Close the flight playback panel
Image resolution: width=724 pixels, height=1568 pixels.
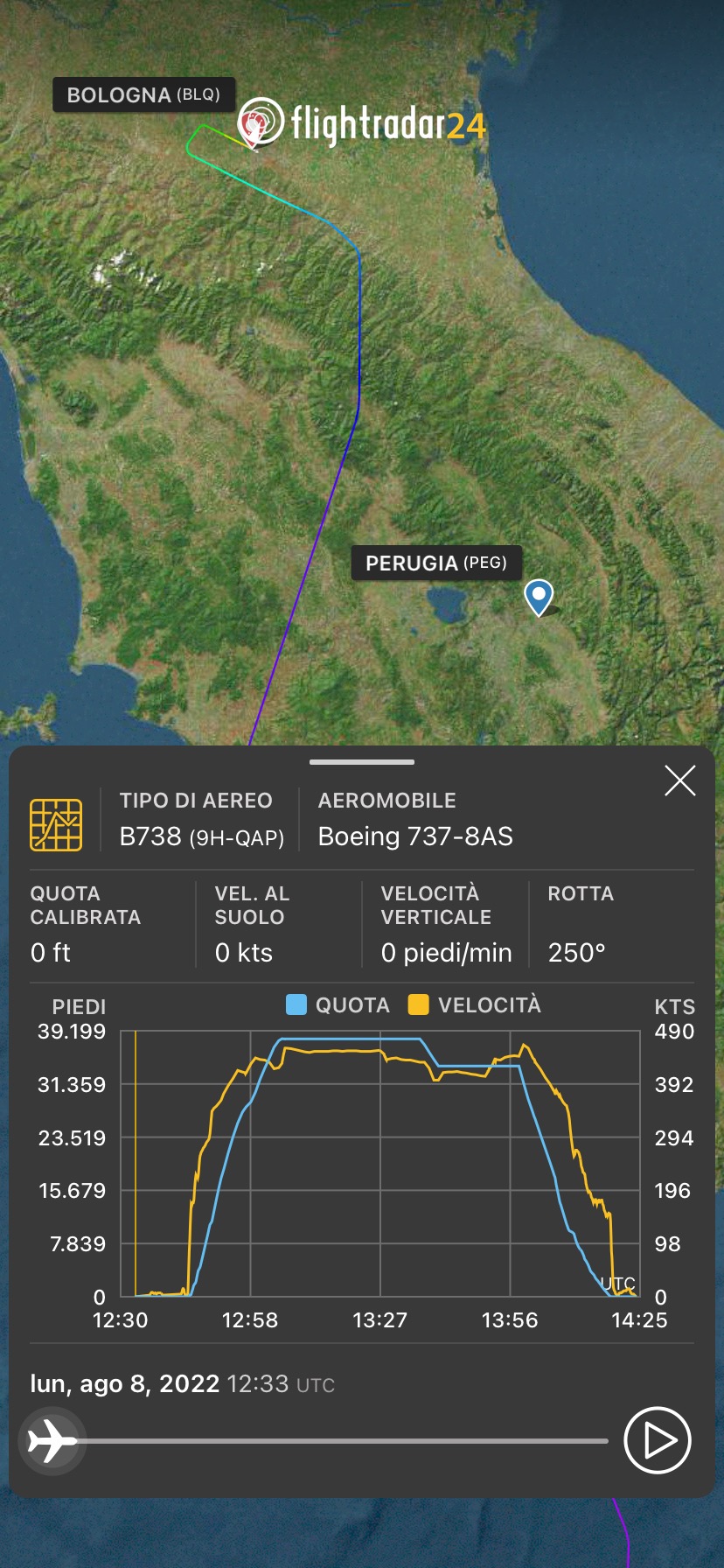pos(679,780)
